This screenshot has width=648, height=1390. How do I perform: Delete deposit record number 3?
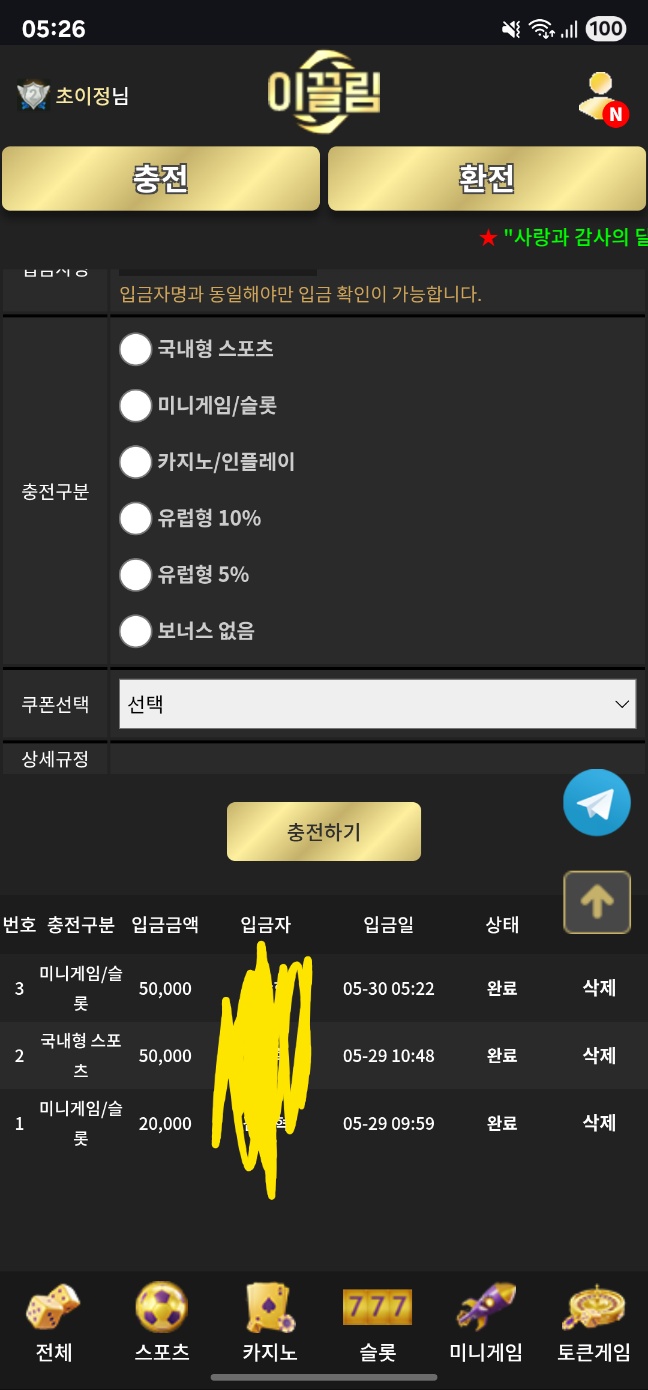(599, 988)
